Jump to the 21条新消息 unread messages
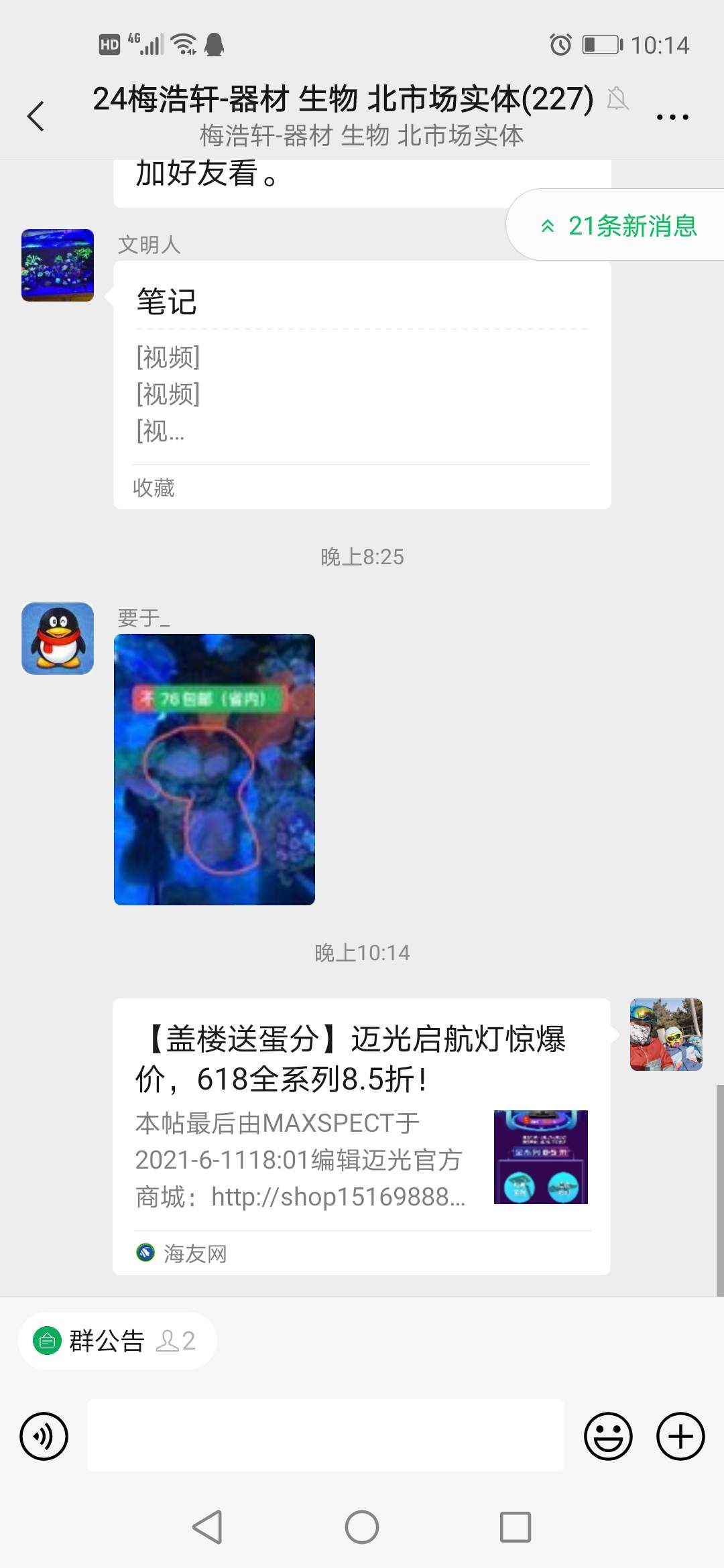Viewport: 724px width, 1568px height. (619, 226)
